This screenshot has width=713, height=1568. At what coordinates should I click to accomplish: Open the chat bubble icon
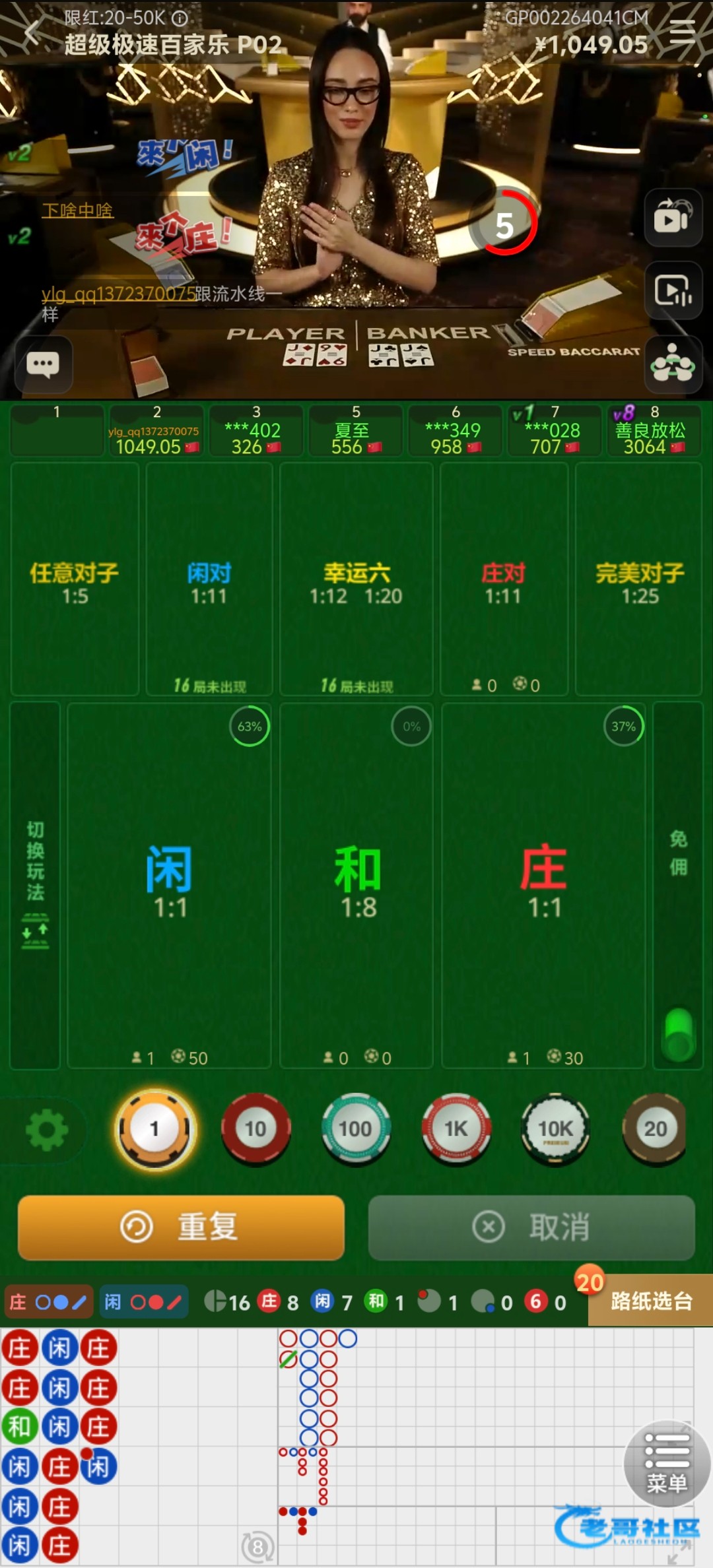[43, 364]
